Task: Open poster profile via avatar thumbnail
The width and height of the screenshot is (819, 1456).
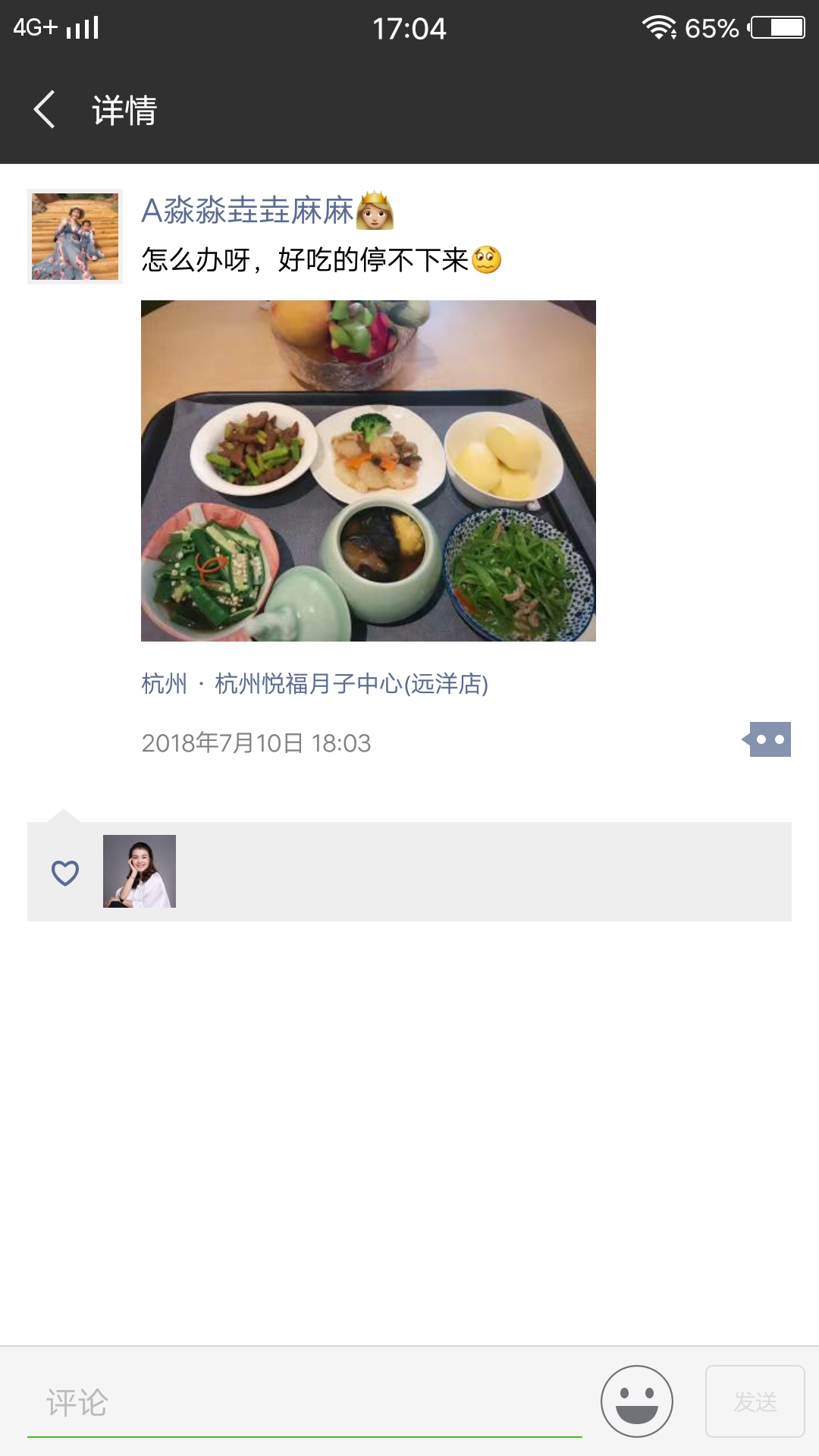Action: 74,235
